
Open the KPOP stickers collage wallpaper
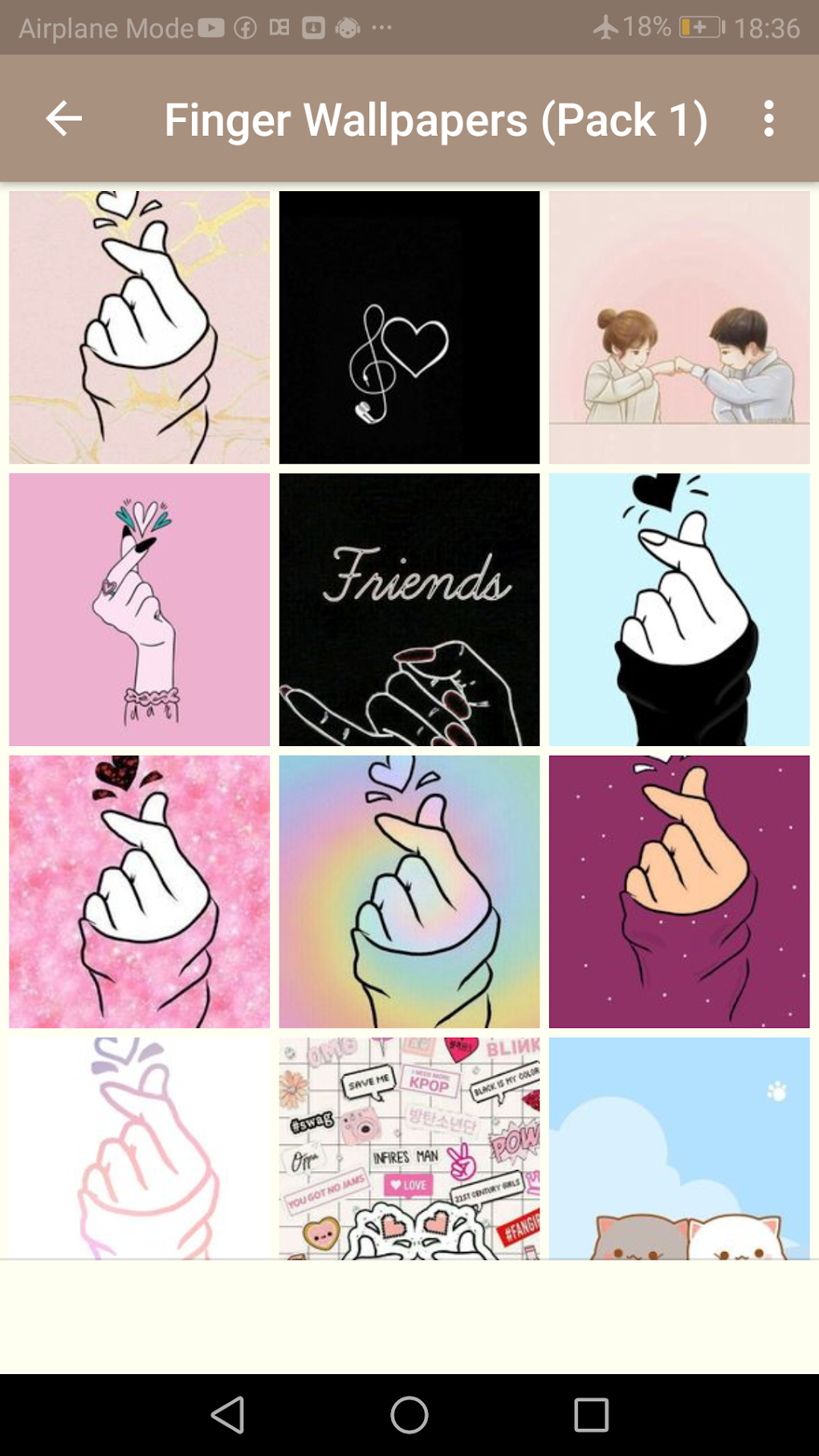pyautogui.click(x=409, y=1148)
